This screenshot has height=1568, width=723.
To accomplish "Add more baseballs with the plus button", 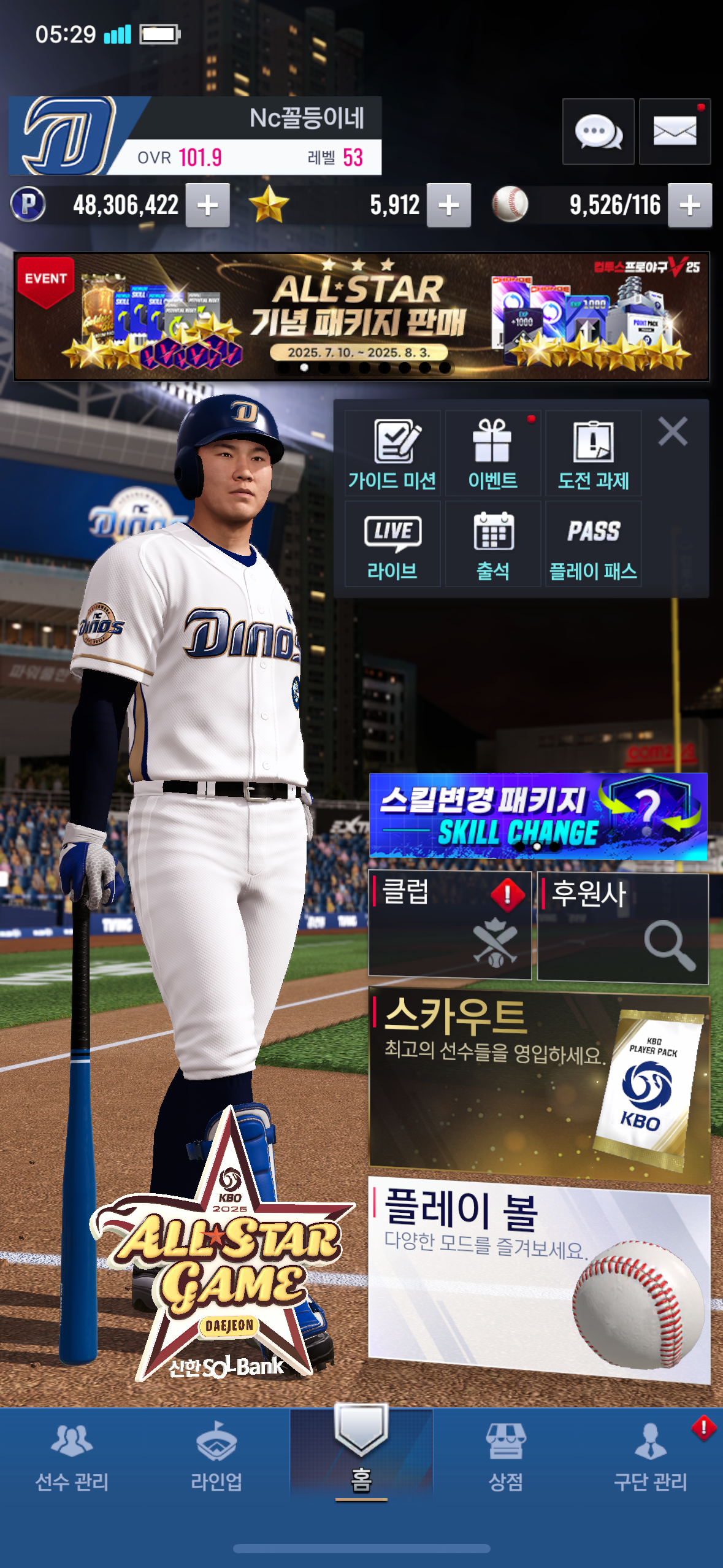I will [x=690, y=205].
